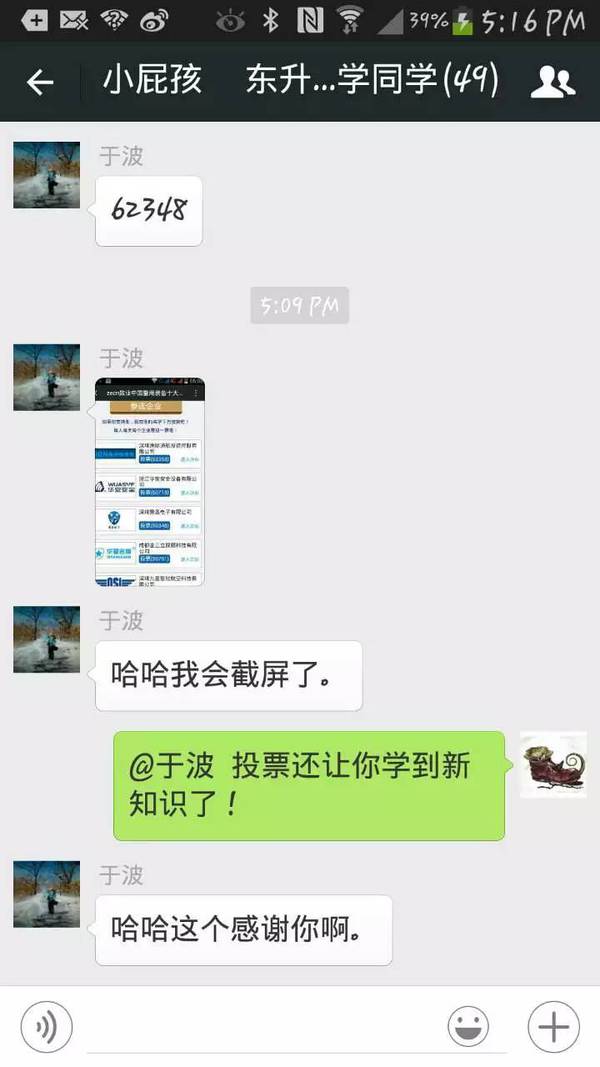This screenshot has height=1067, width=600.
Task: Open the shoe avatar beside the green message
Action: (553, 764)
